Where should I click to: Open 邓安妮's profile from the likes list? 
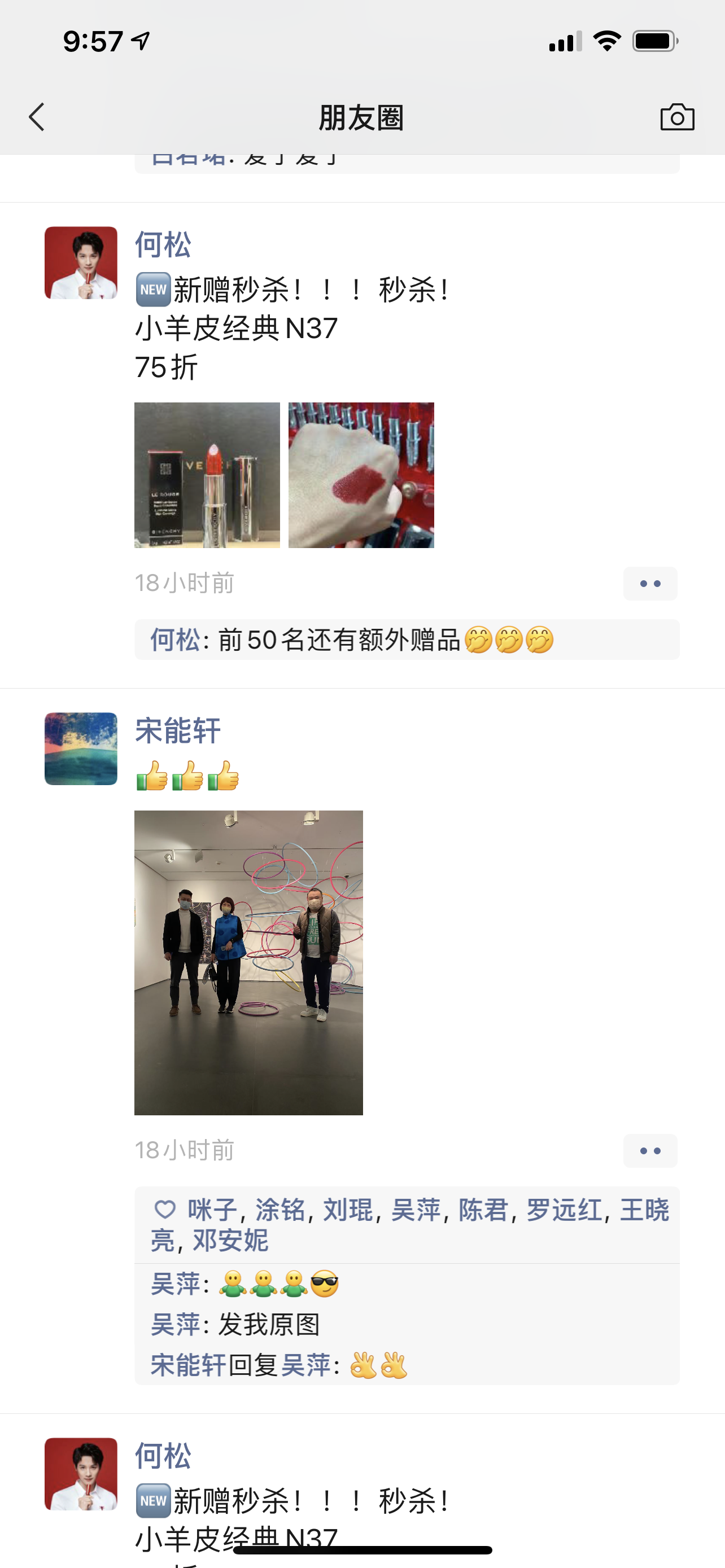tap(231, 1240)
